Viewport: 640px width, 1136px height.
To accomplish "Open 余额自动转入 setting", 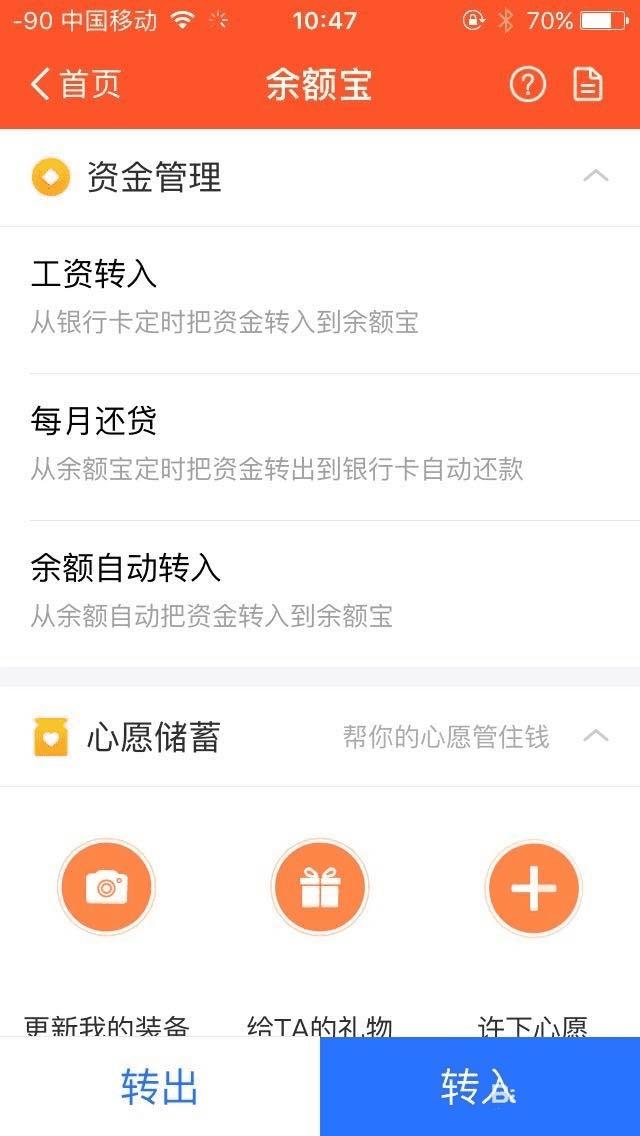I will (320, 592).
